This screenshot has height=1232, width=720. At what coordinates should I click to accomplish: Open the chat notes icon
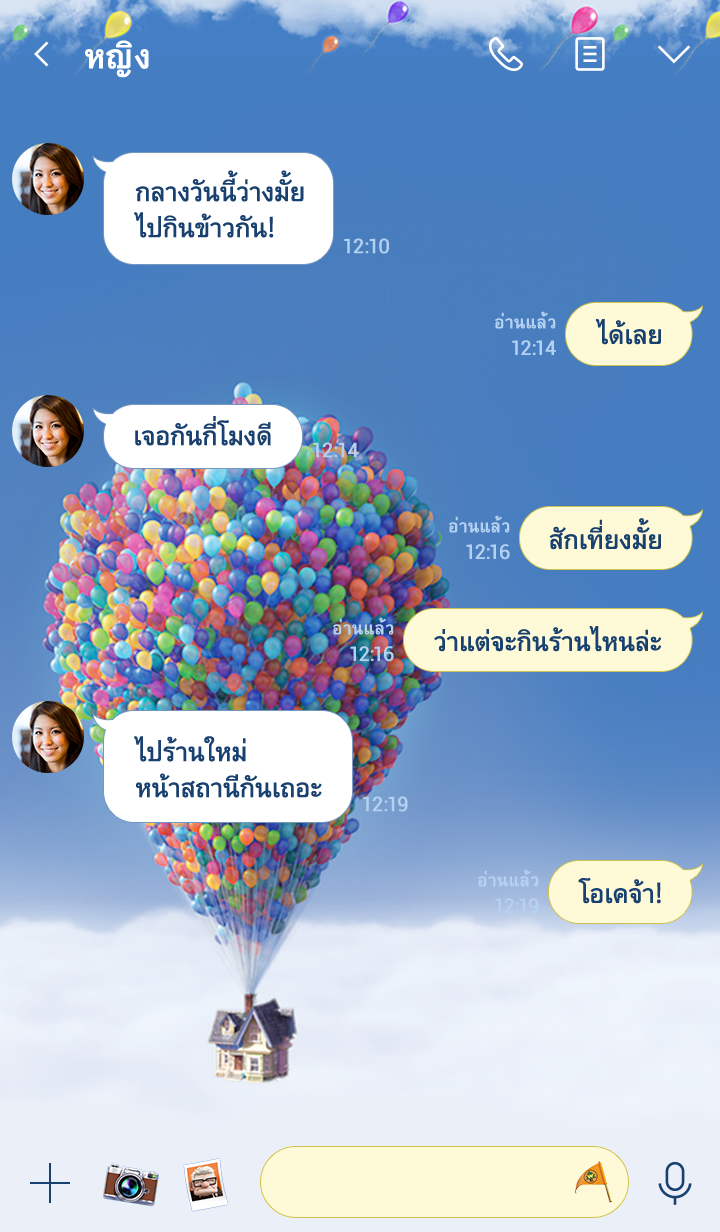pyautogui.click(x=589, y=55)
